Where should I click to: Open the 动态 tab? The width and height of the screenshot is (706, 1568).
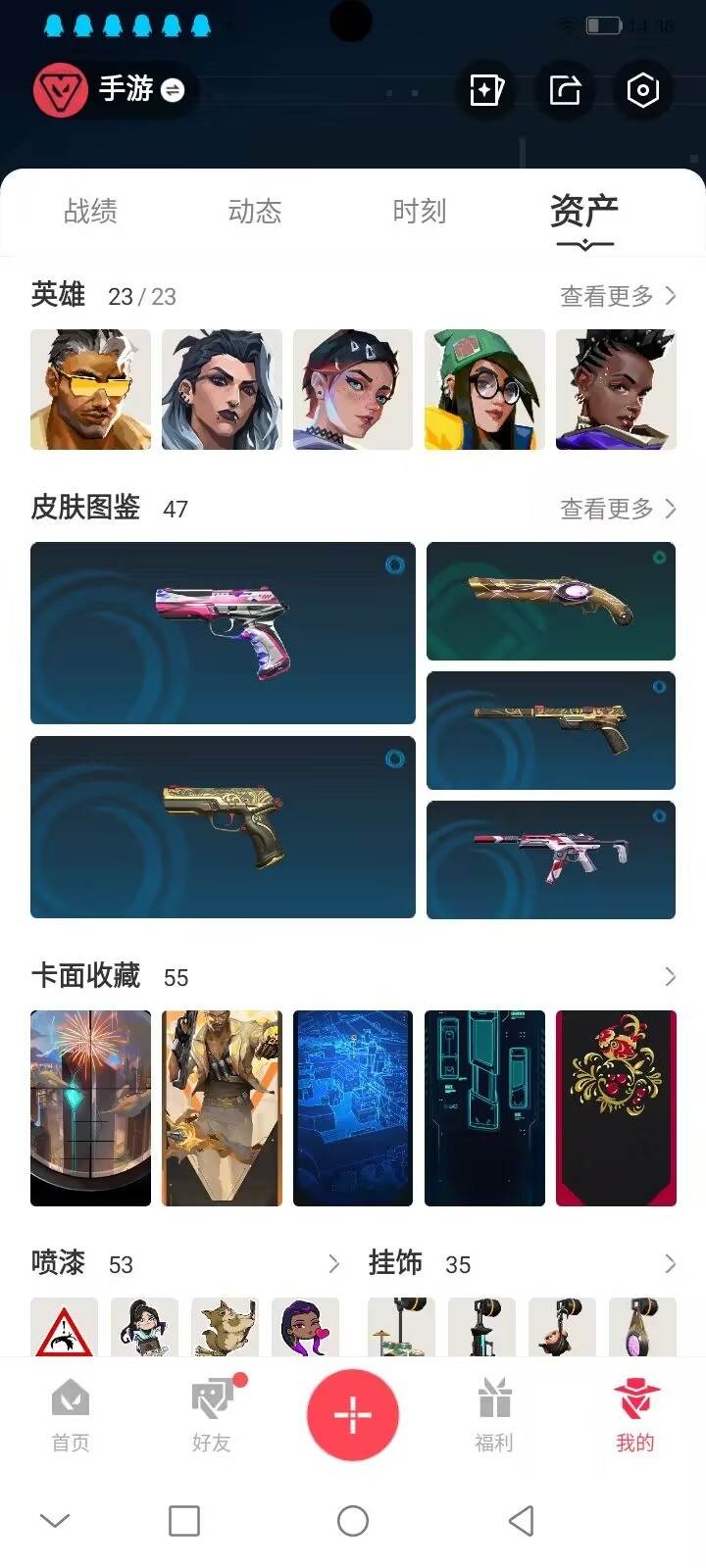click(256, 211)
